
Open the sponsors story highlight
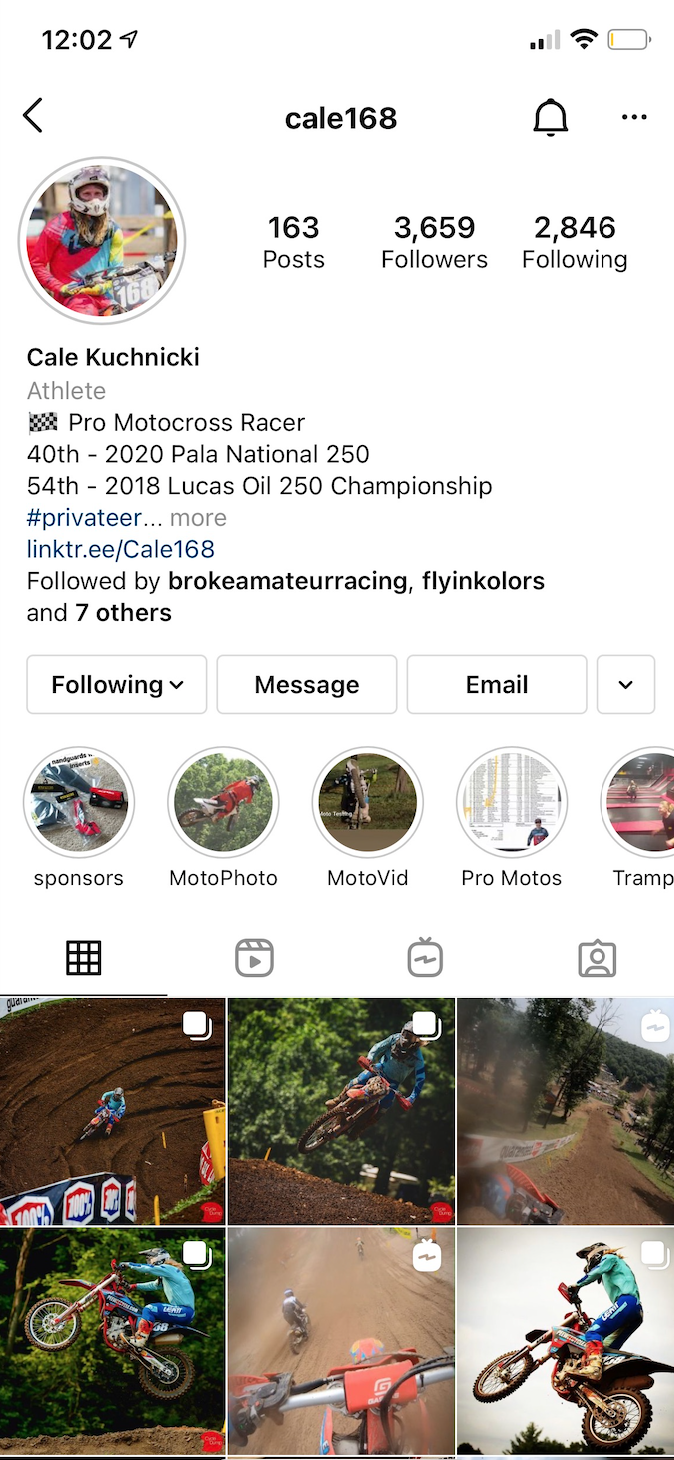tap(79, 803)
